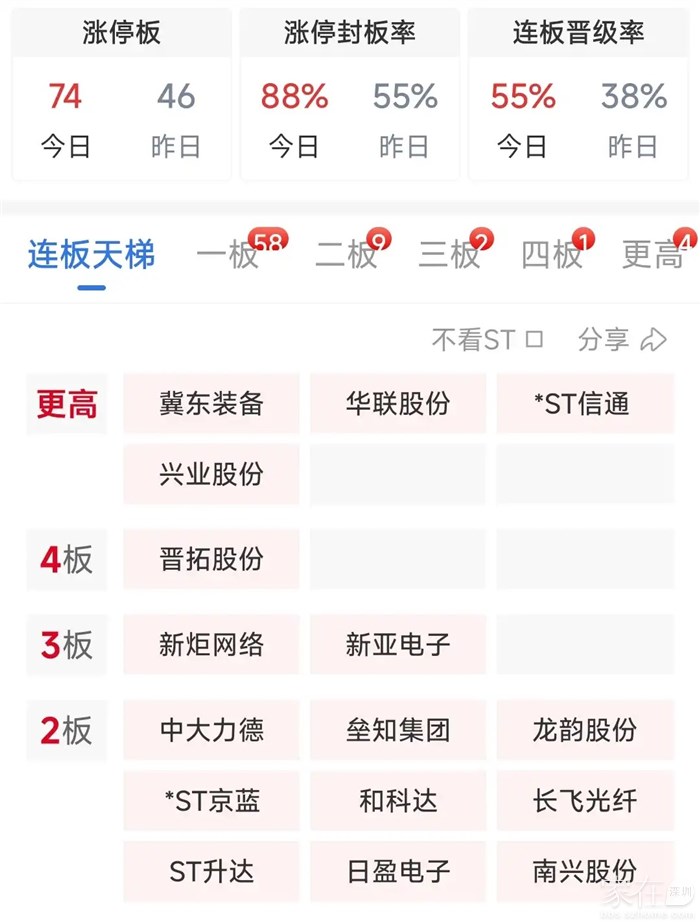Switch to the 四板 tab
The width and height of the screenshot is (700, 922).
(552, 255)
